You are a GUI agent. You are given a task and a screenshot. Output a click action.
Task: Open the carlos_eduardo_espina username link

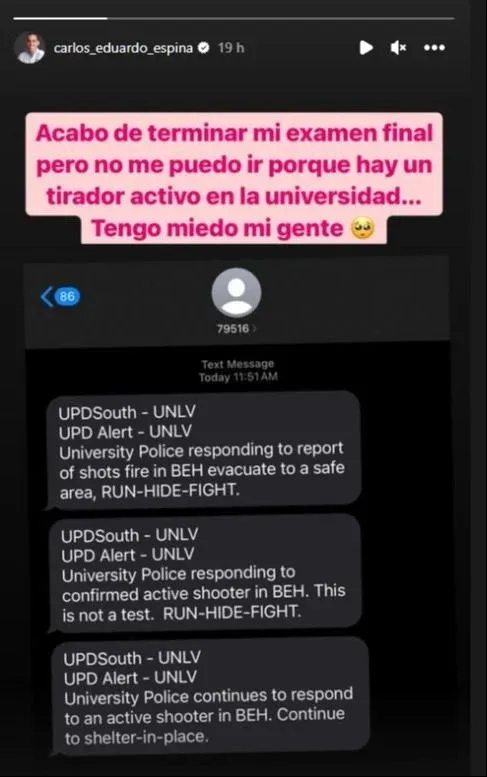pos(123,48)
